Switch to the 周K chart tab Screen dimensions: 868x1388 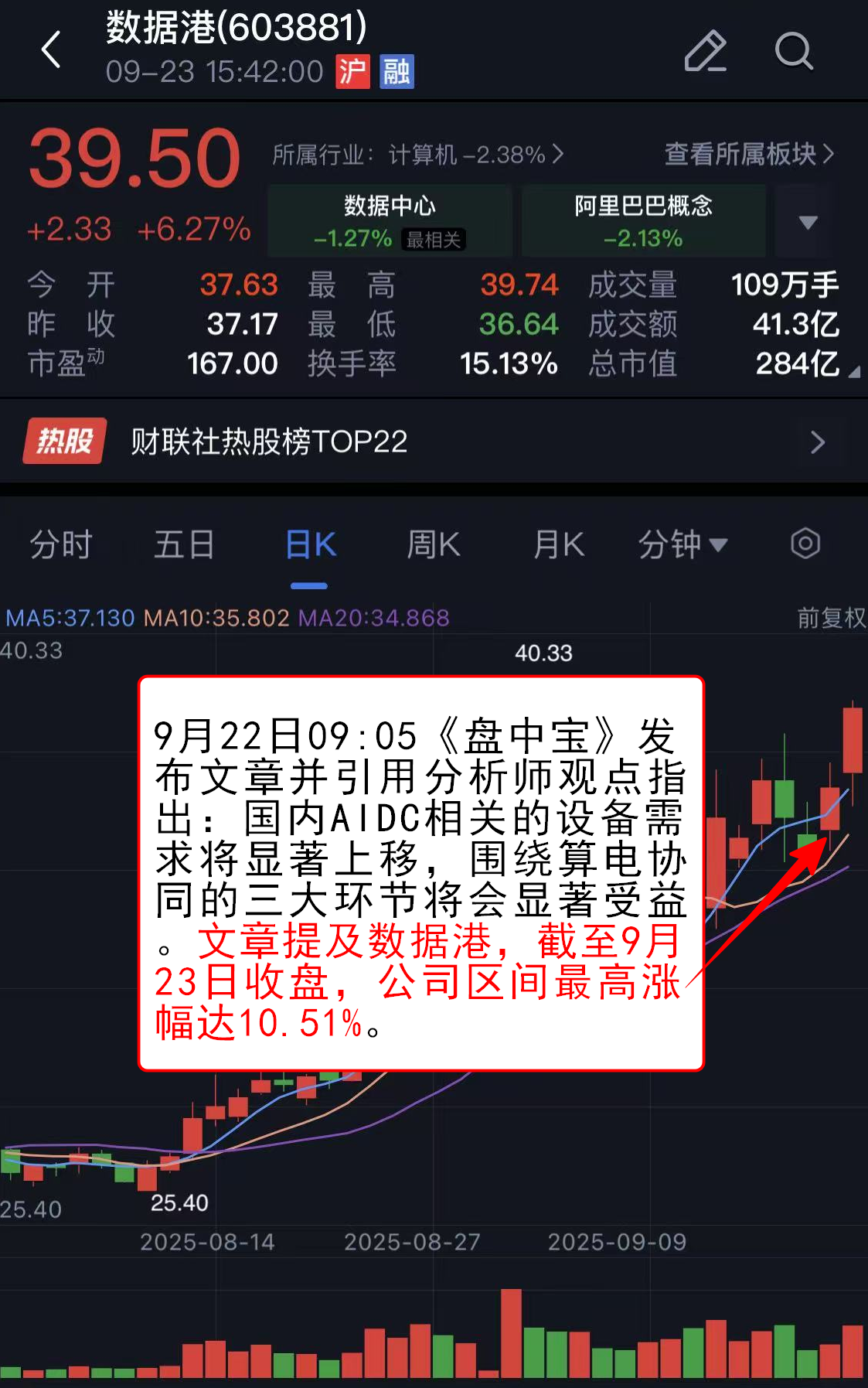[434, 544]
